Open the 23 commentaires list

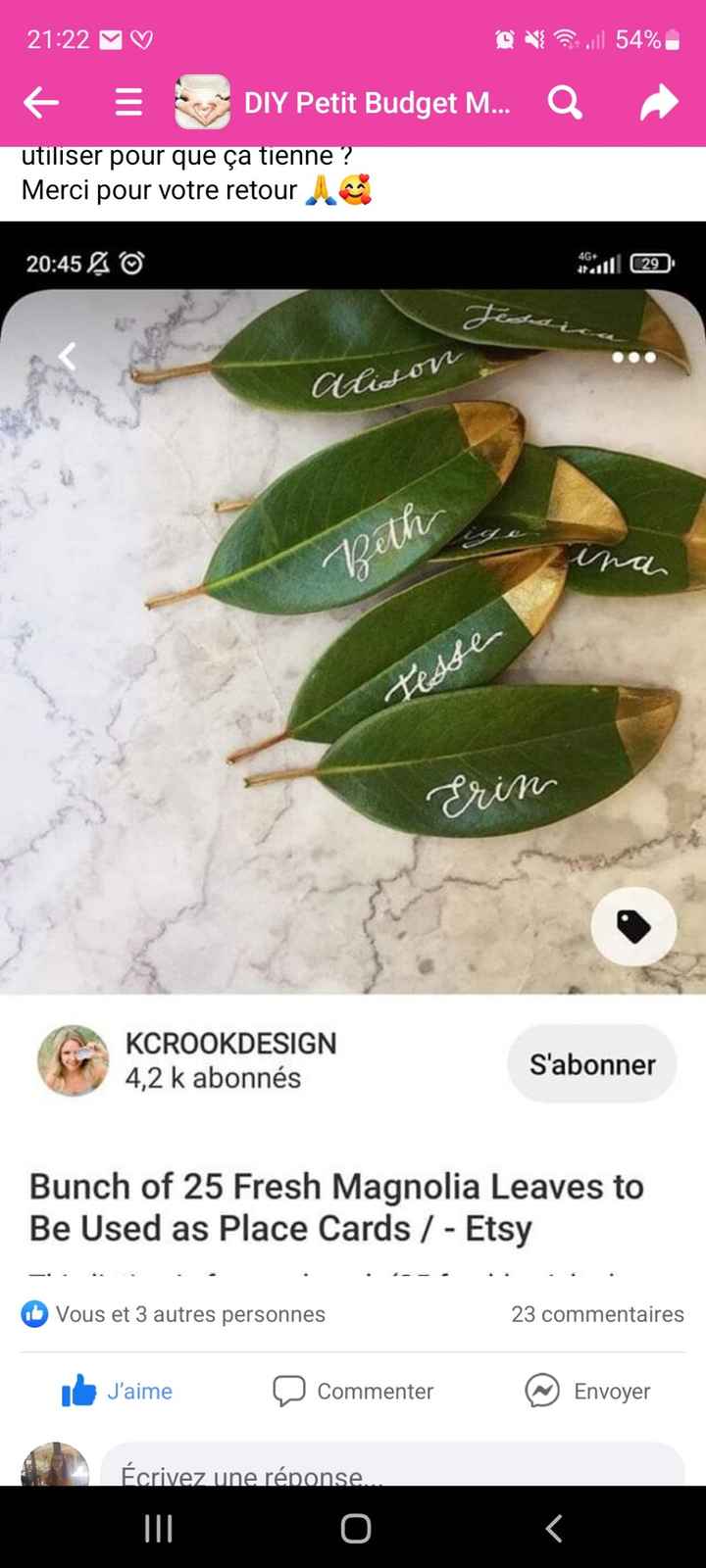coord(597,1314)
